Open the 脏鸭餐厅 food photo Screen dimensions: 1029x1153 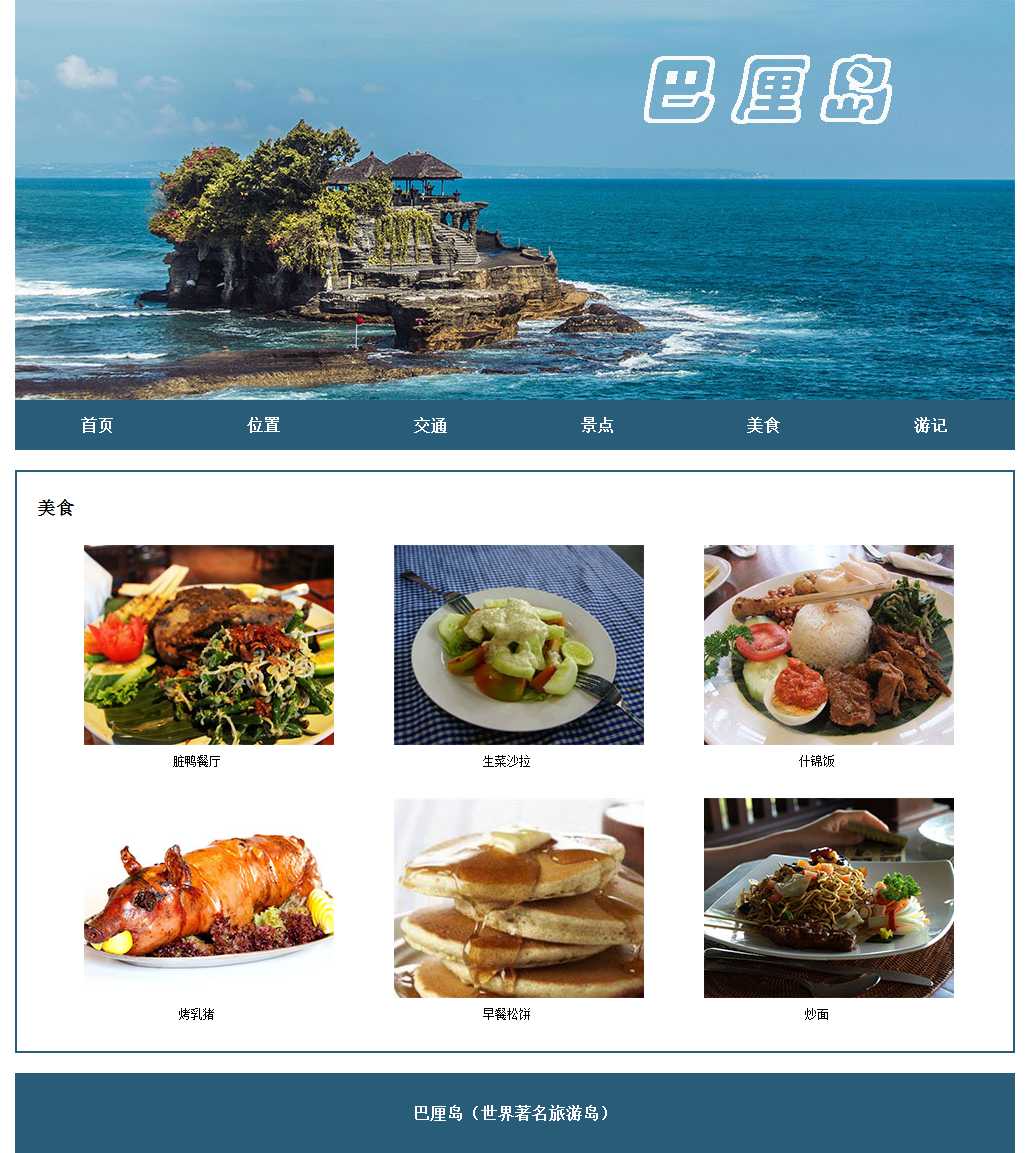click(x=209, y=645)
